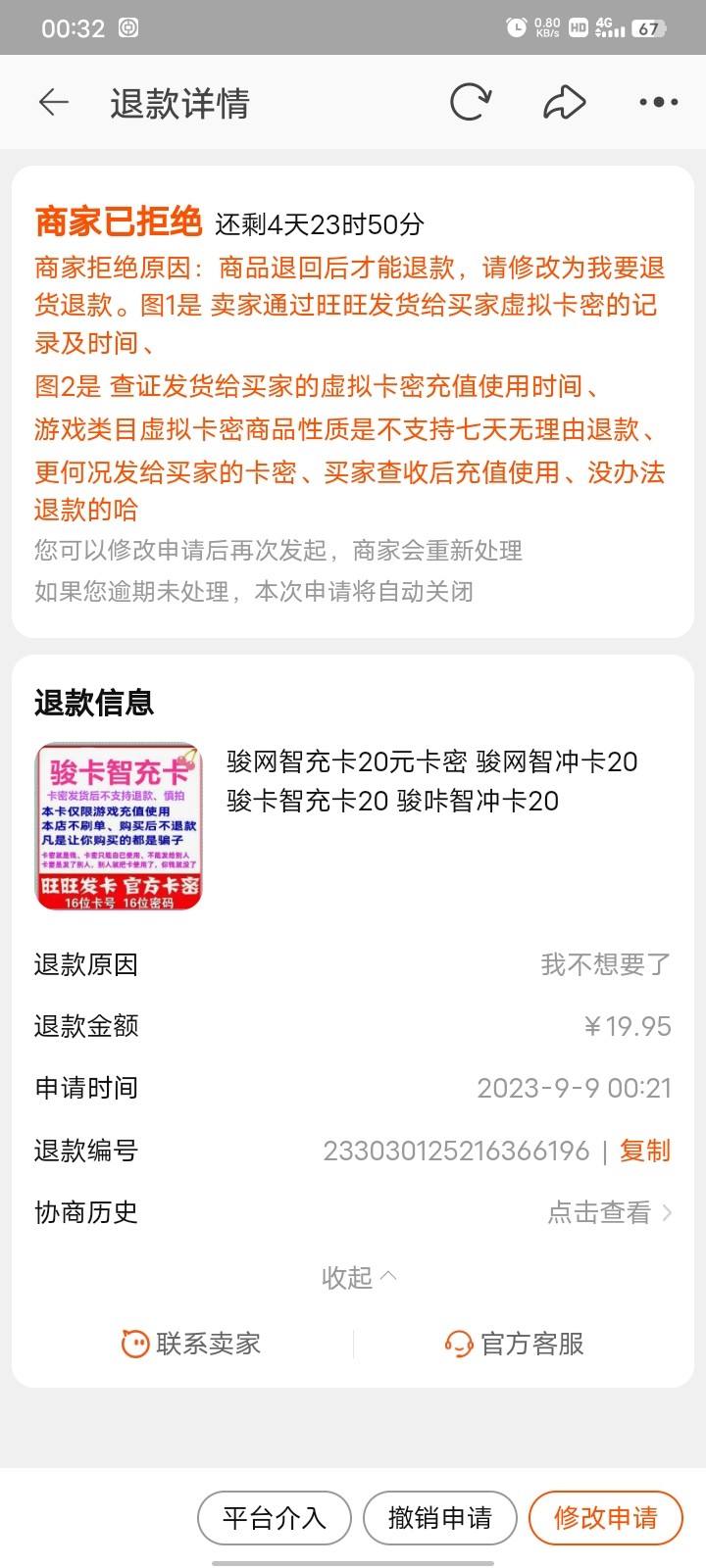
Task: Open the alarm clock icon in status bar
Action: 514,28
